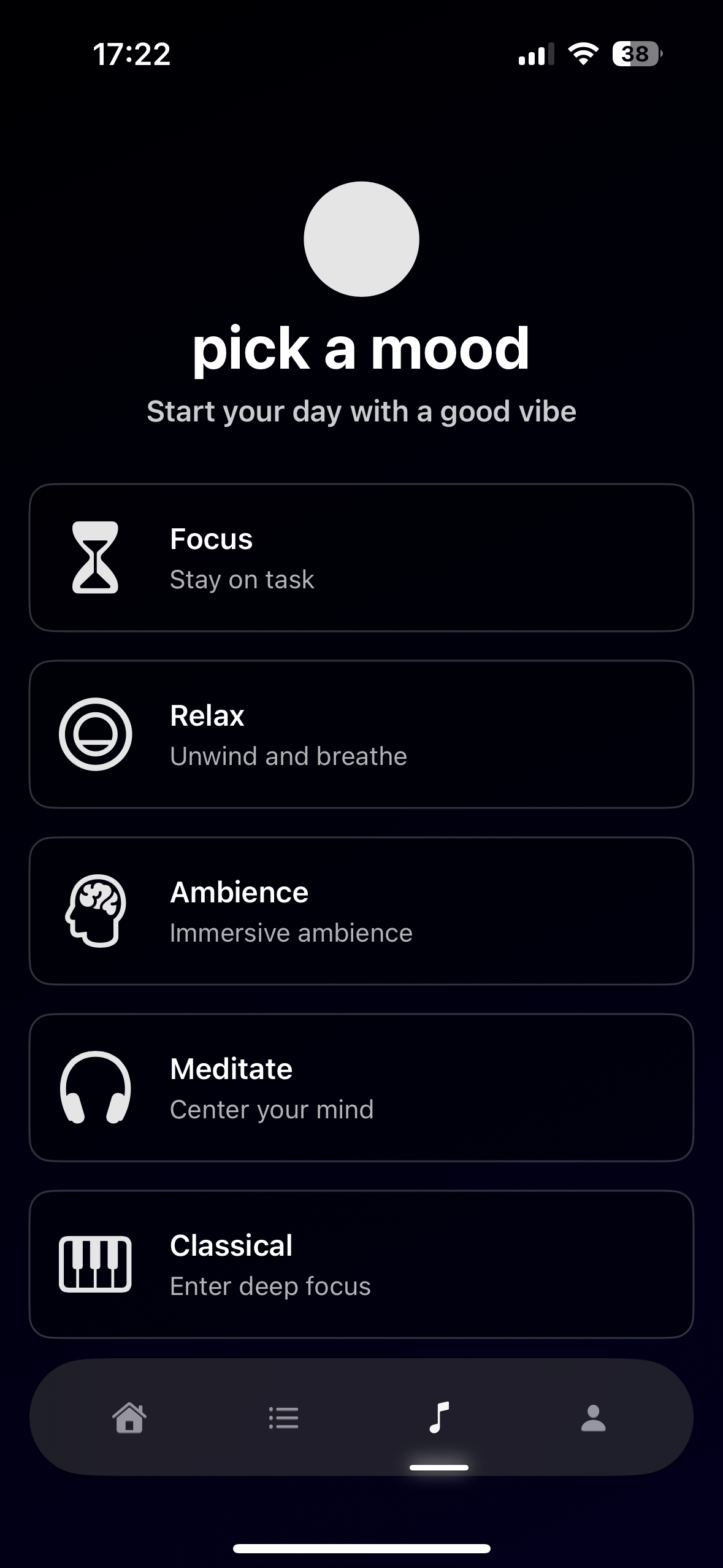The height and width of the screenshot is (1568, 723).
Task: Open the Classical mood card
Action: tap(361, 1264)
